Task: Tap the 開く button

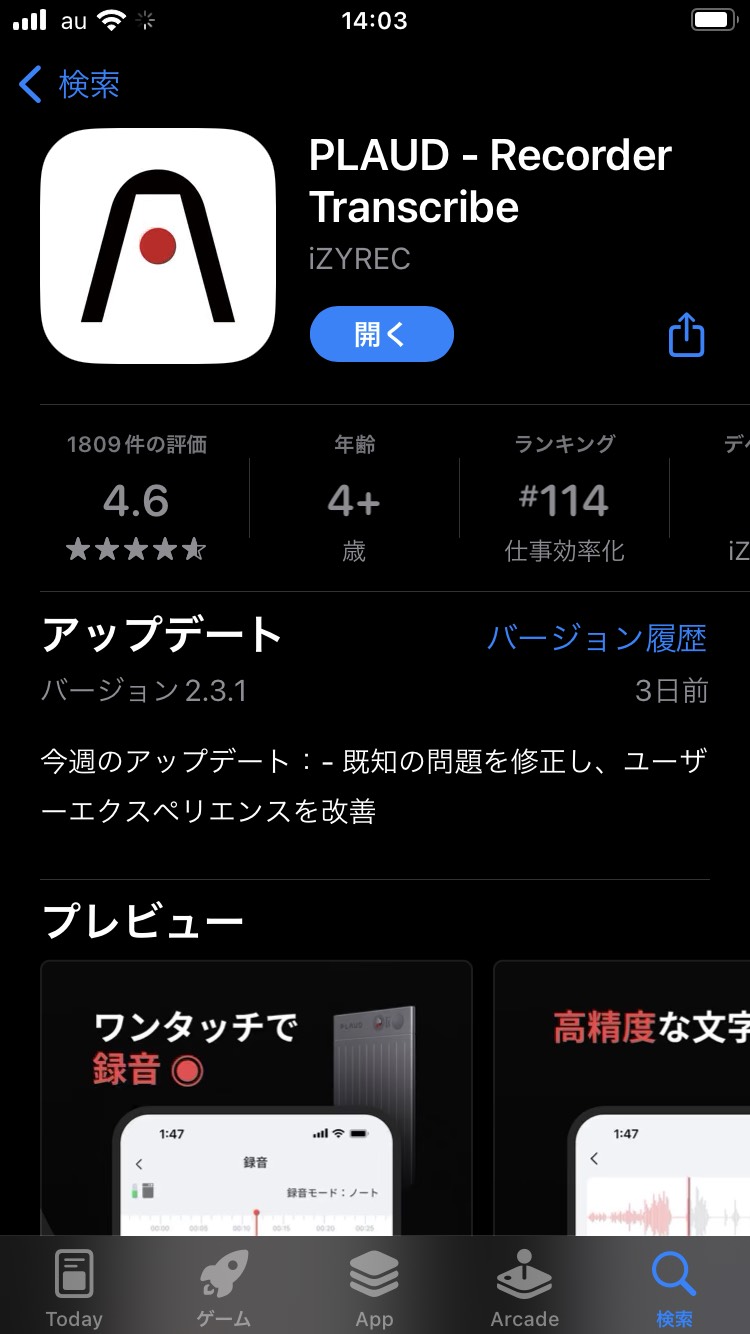Action: (x=381, y=336)
